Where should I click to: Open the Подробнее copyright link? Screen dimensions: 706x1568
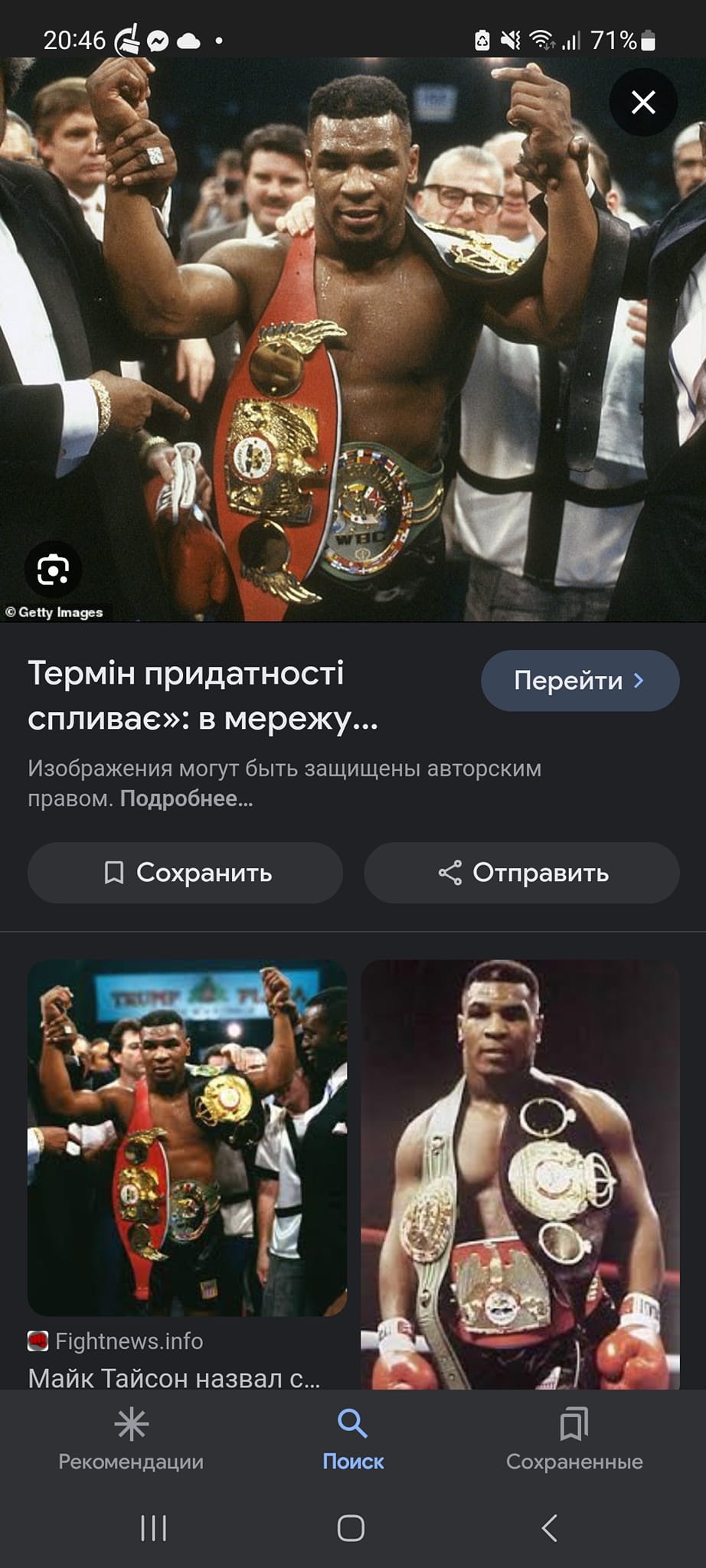tap(186, 799)
